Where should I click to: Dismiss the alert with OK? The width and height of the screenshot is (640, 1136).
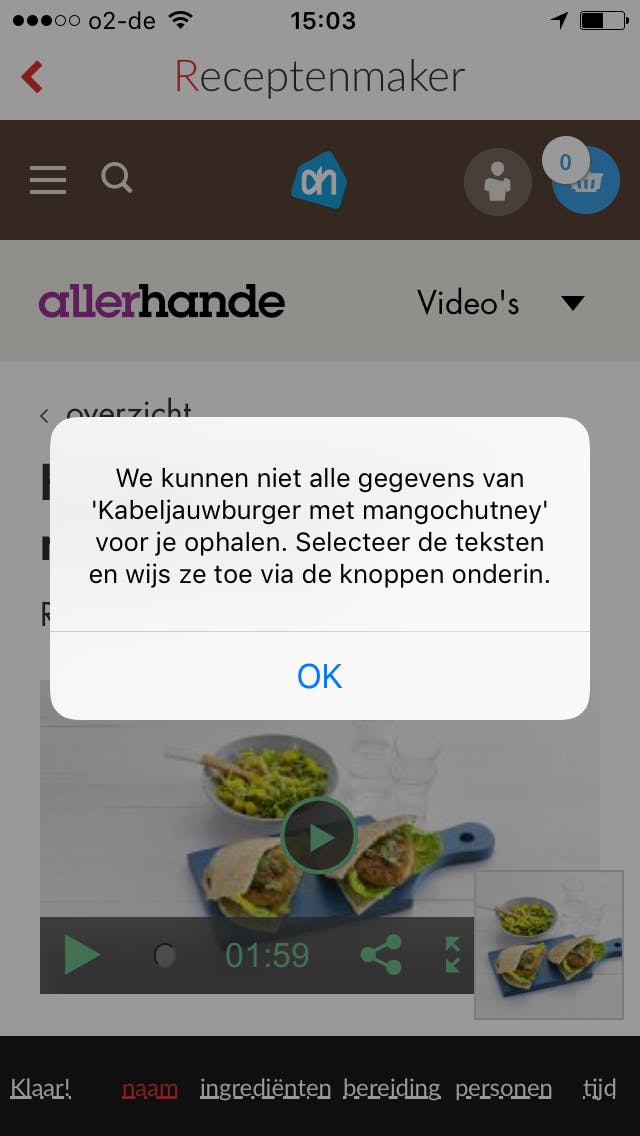pyautogui.click(x=320, y=676)
